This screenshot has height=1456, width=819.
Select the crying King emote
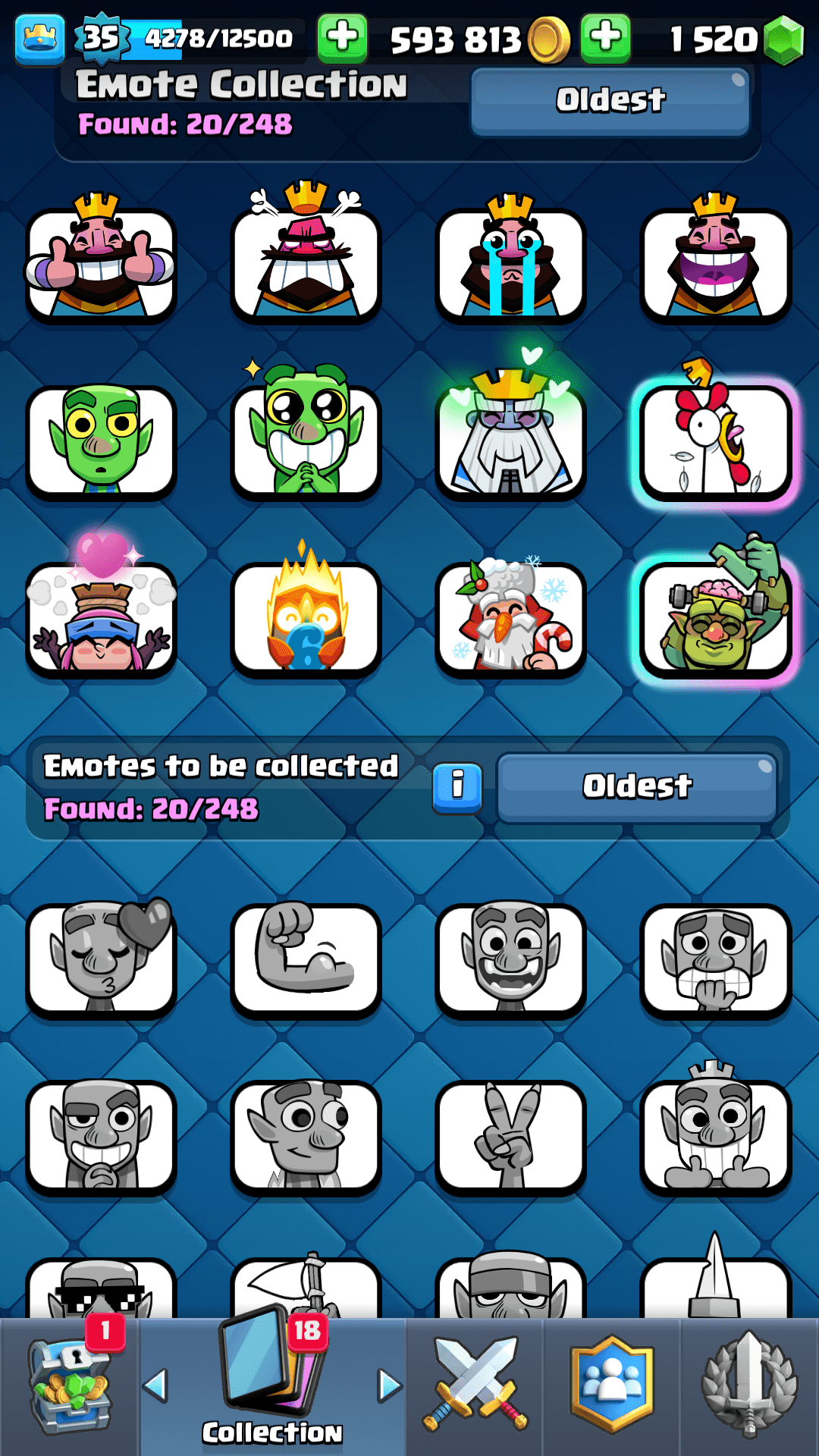(x=510, y=262)
